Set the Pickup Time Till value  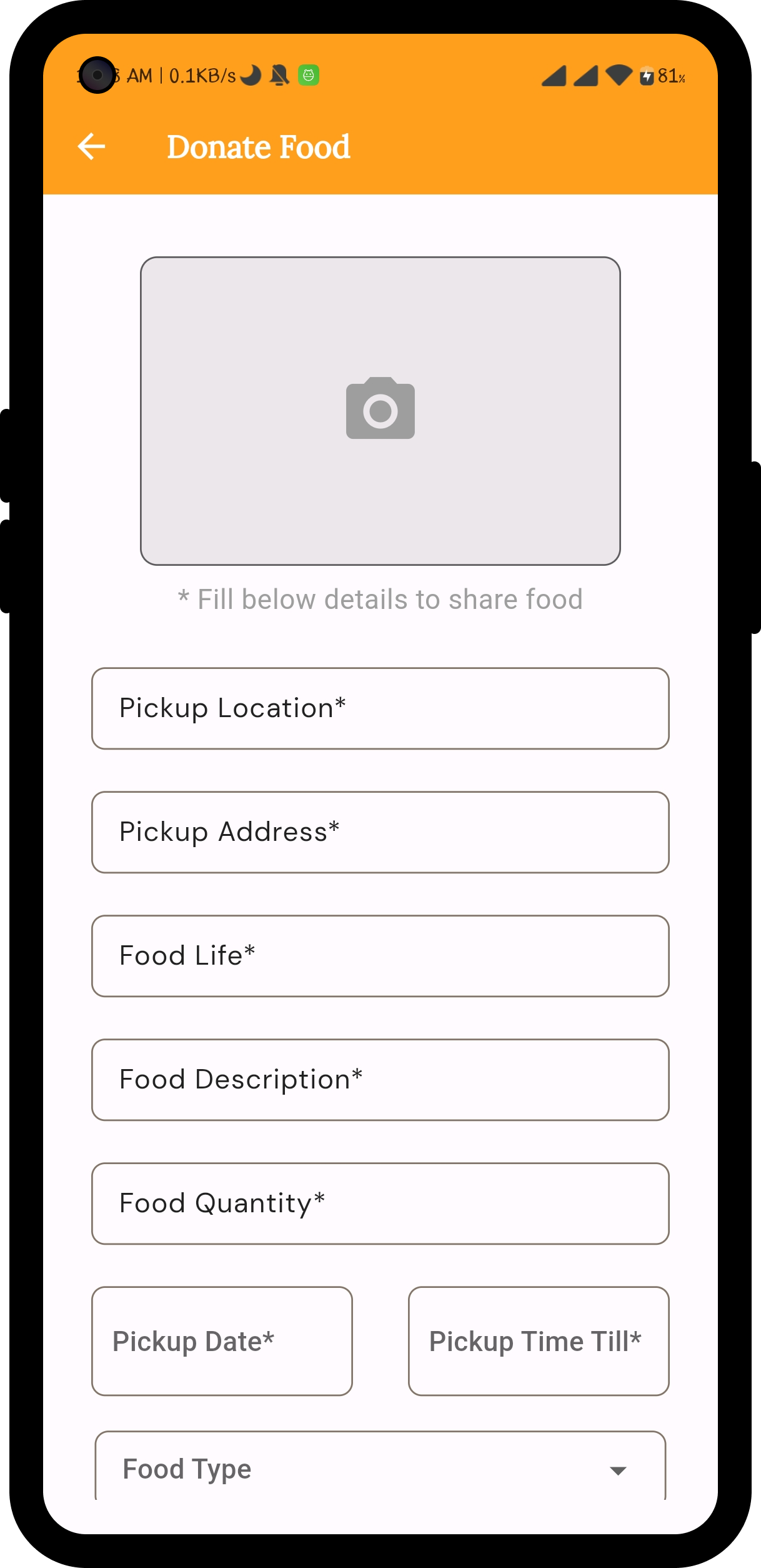[539, 1341]
